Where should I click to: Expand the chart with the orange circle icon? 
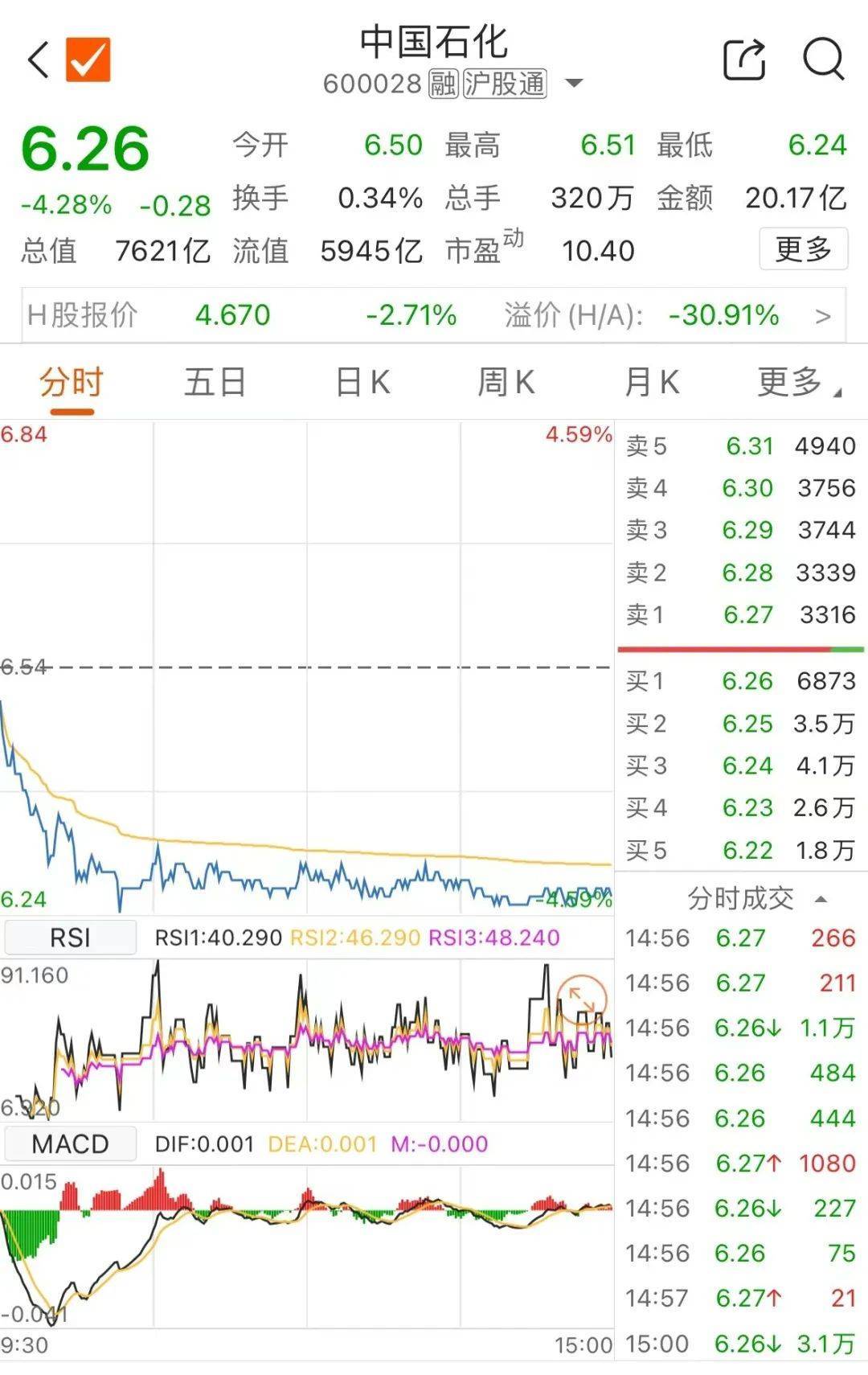(x=582, y=999)
